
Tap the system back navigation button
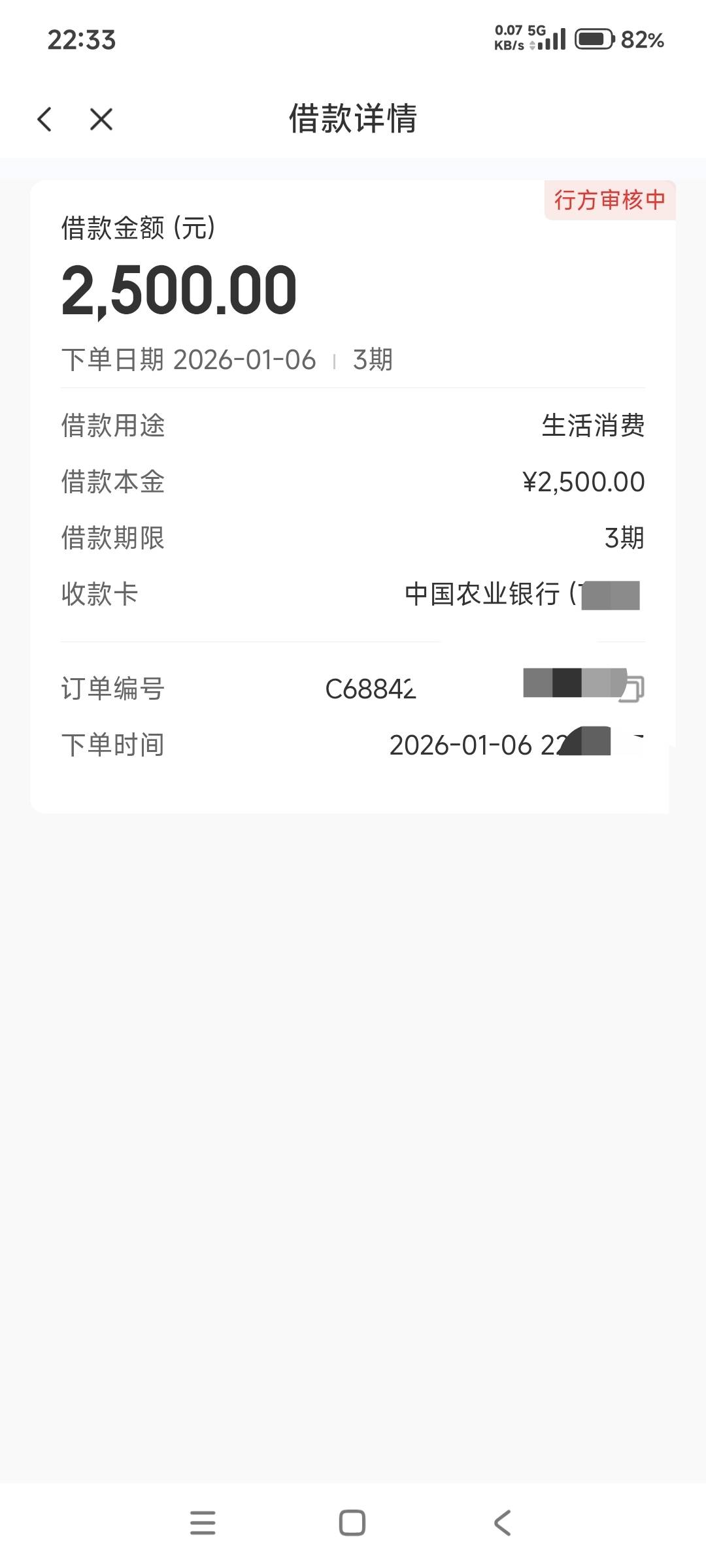(502, 1523)
